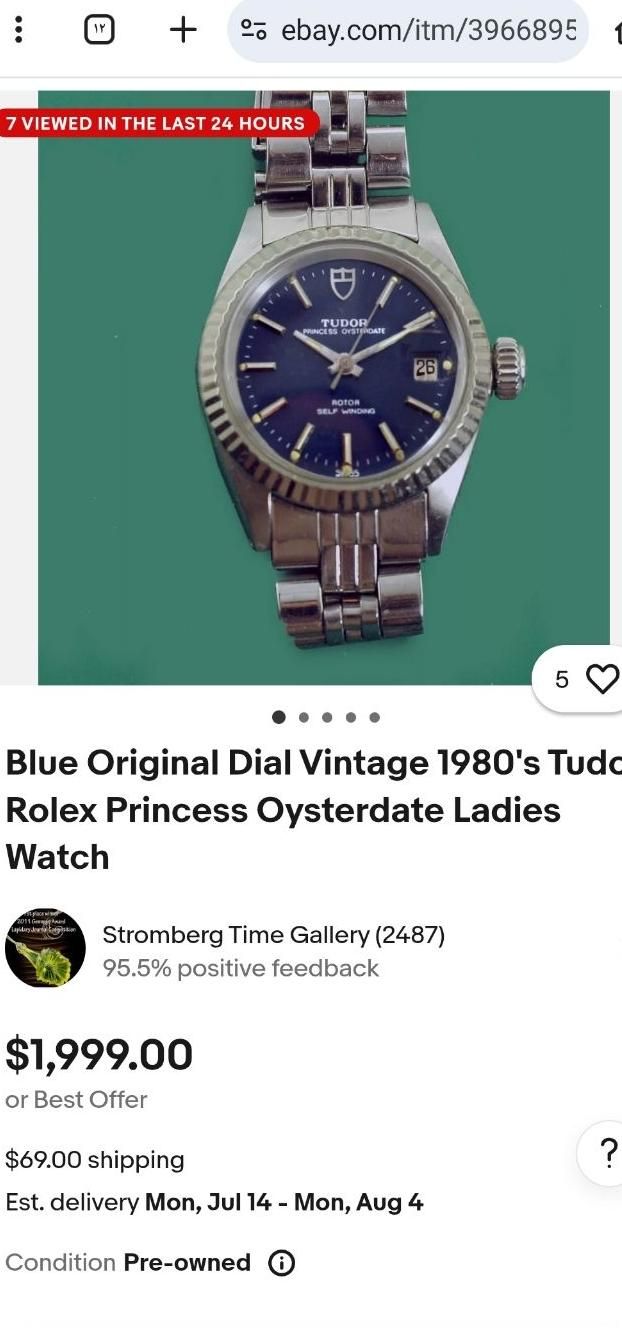Add this watch to the watchlist
Viewport: 622px width, 1328px height.
601,679
